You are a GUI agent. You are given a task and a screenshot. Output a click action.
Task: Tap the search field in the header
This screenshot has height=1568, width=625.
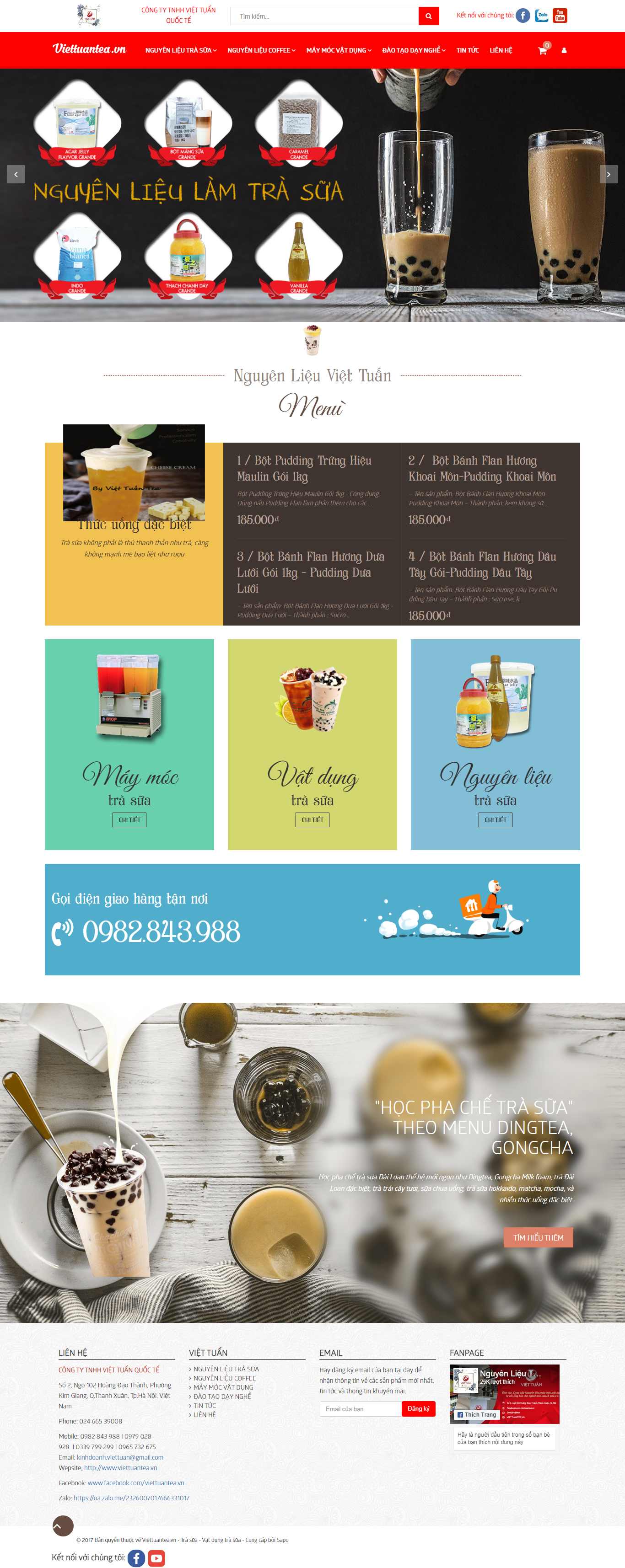(324, 16)
